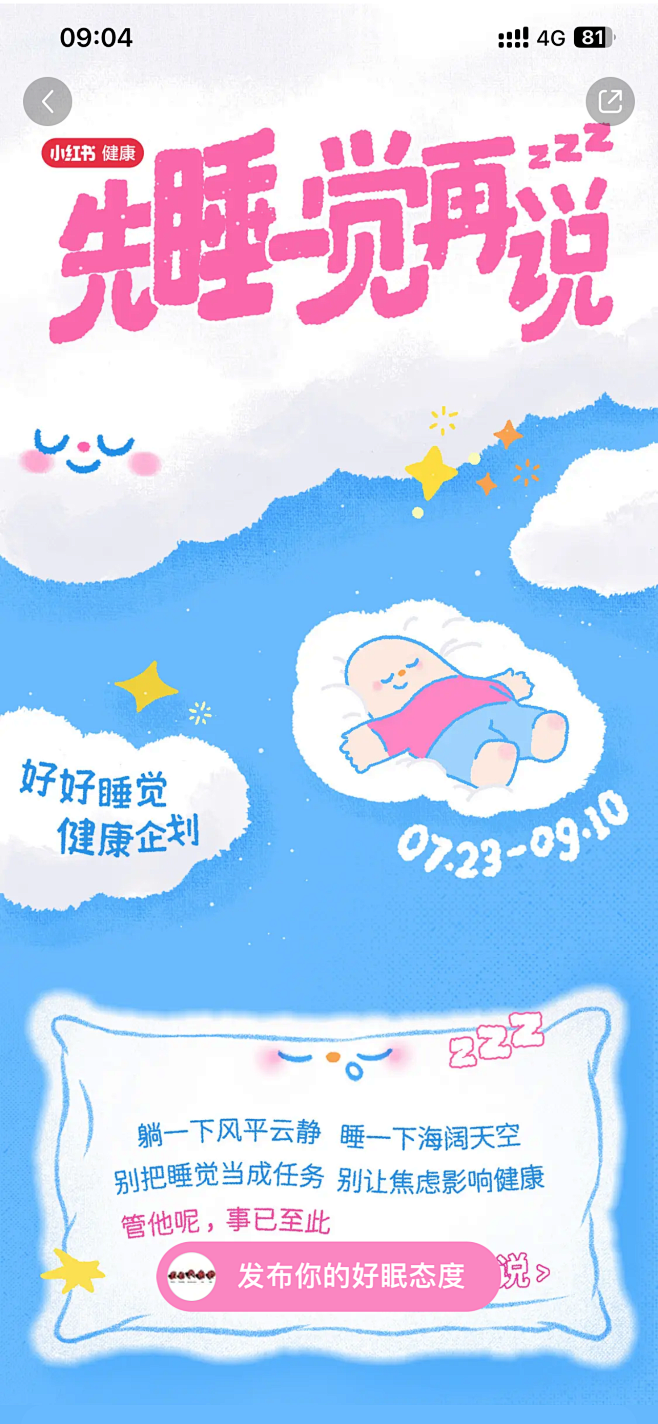Go back using the top-left arrow
Screen dimensions: 658x1424
coord(47,101)
